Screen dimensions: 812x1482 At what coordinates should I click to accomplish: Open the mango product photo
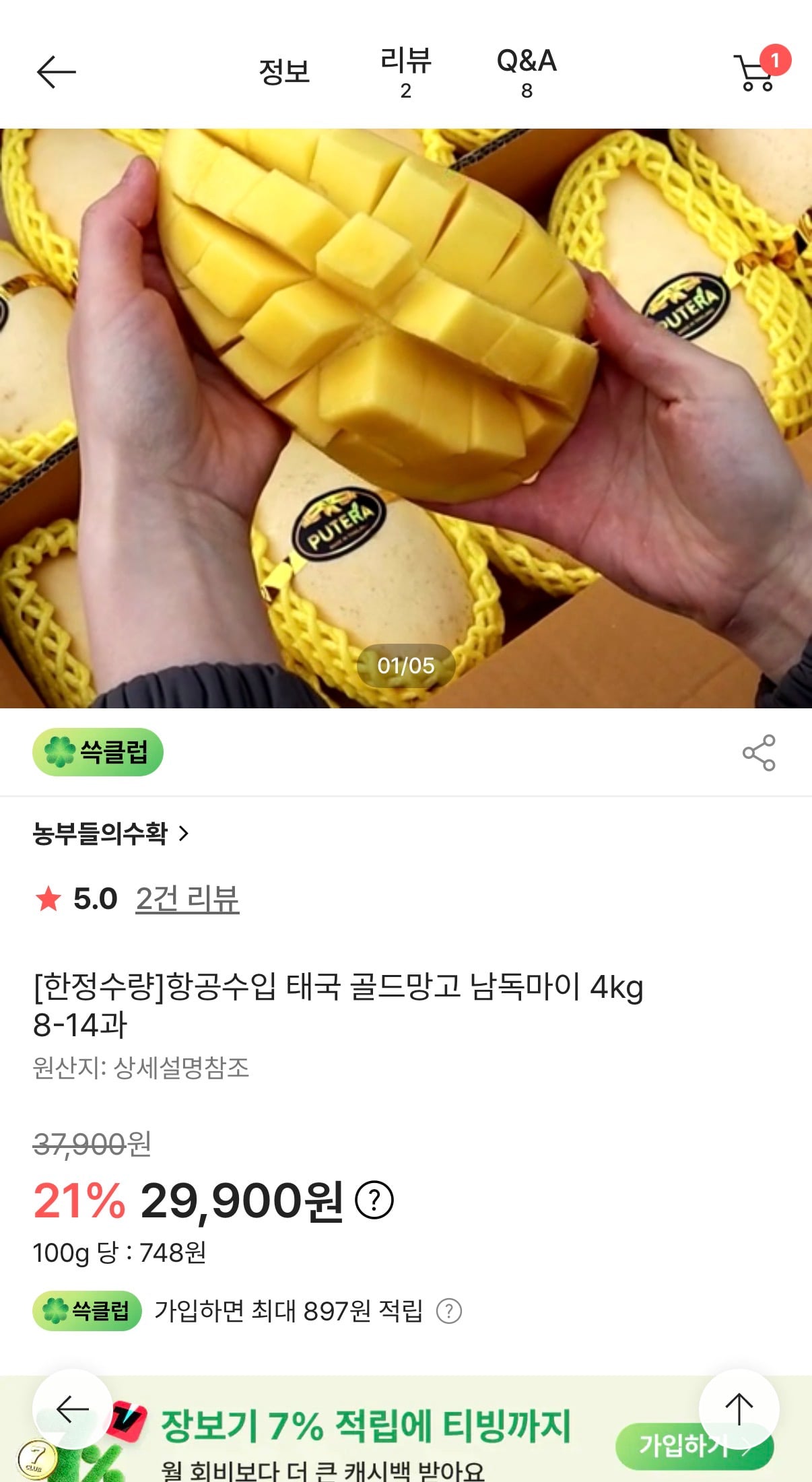[x=406, y=418]
